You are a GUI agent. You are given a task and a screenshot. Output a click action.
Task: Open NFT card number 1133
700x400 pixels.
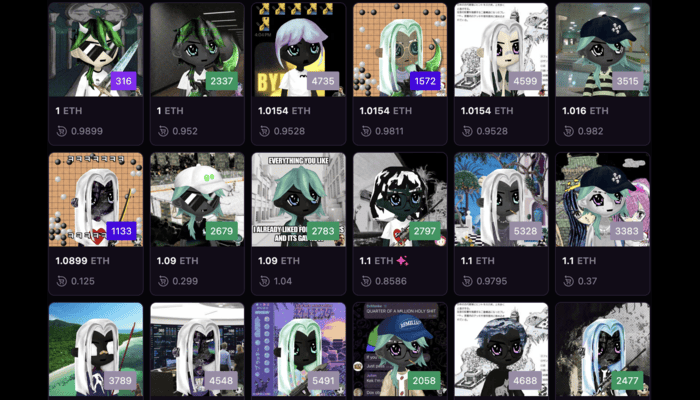[95, 198]
